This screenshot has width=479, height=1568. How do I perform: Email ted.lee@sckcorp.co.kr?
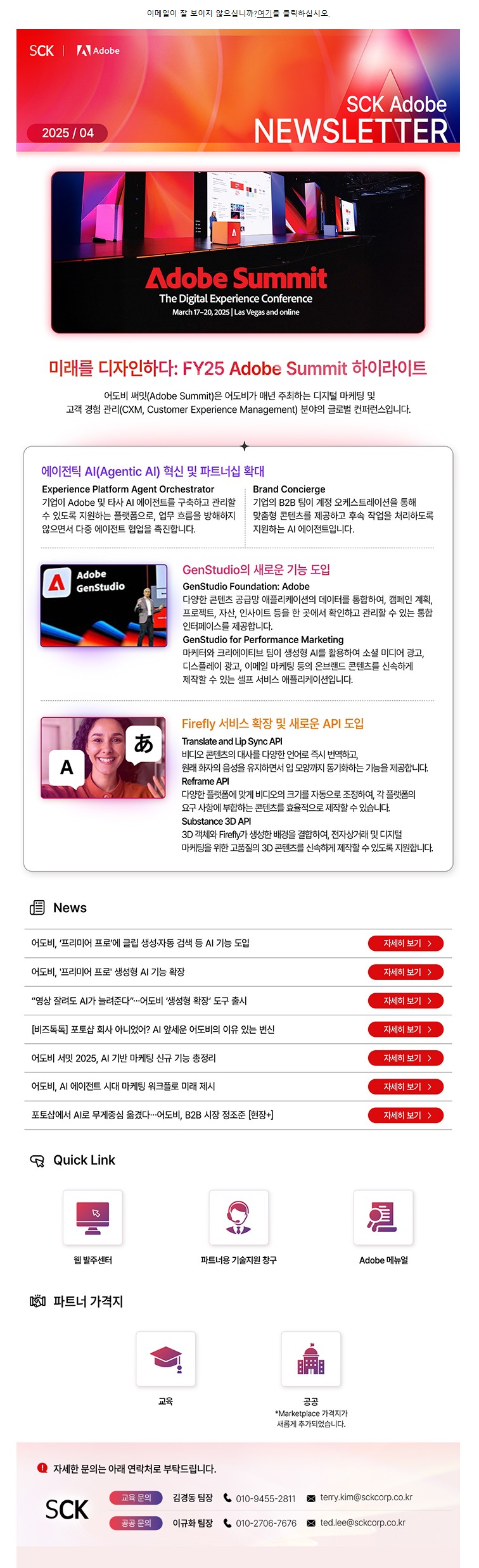pos(362,1522)
